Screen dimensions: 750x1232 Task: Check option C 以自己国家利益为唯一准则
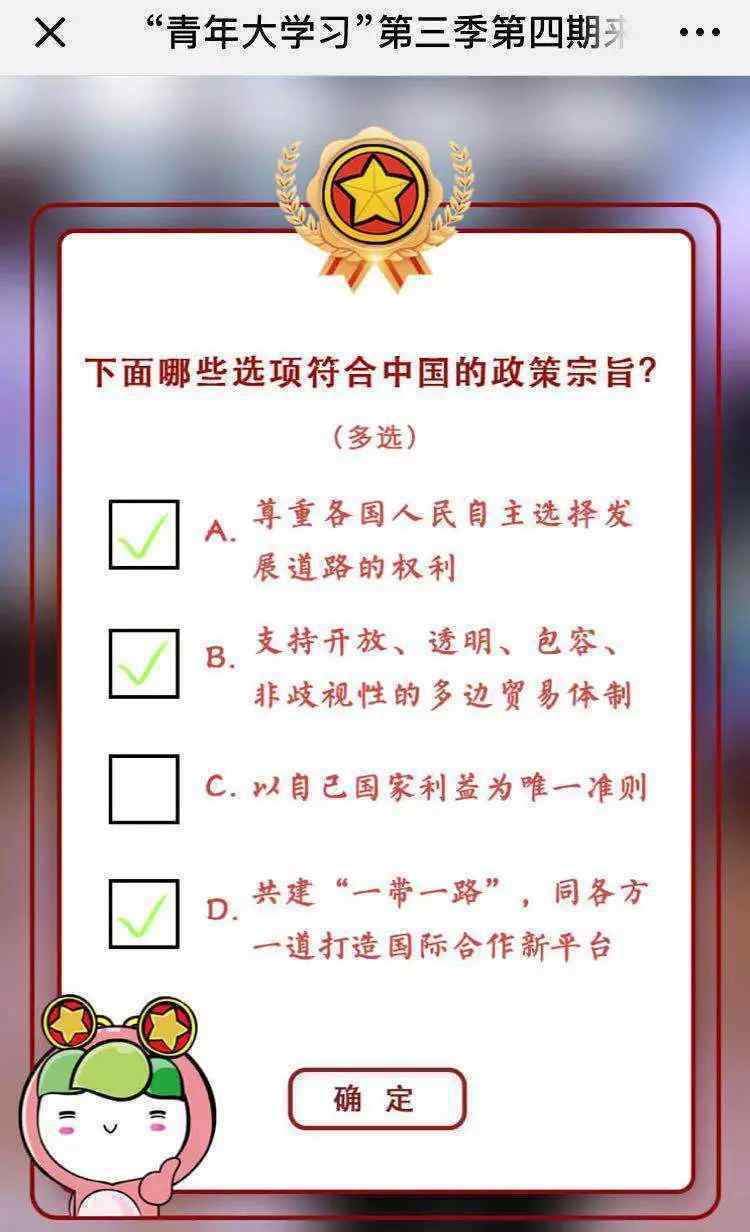144,788
